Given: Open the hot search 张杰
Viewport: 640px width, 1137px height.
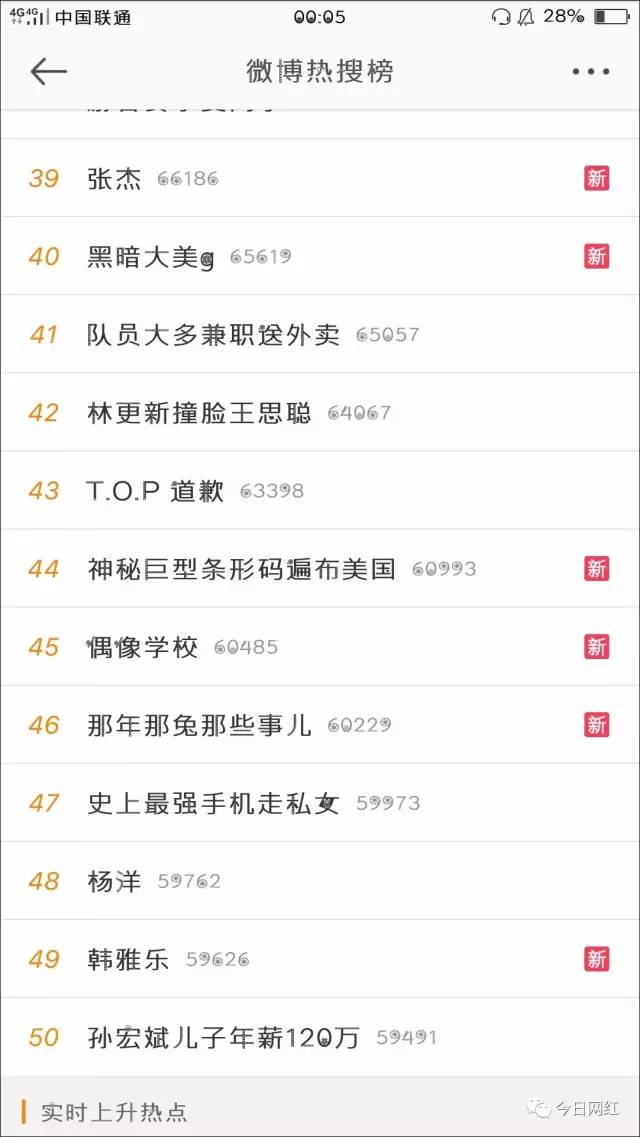Looking at the screenshot, I should click(115, 179).
